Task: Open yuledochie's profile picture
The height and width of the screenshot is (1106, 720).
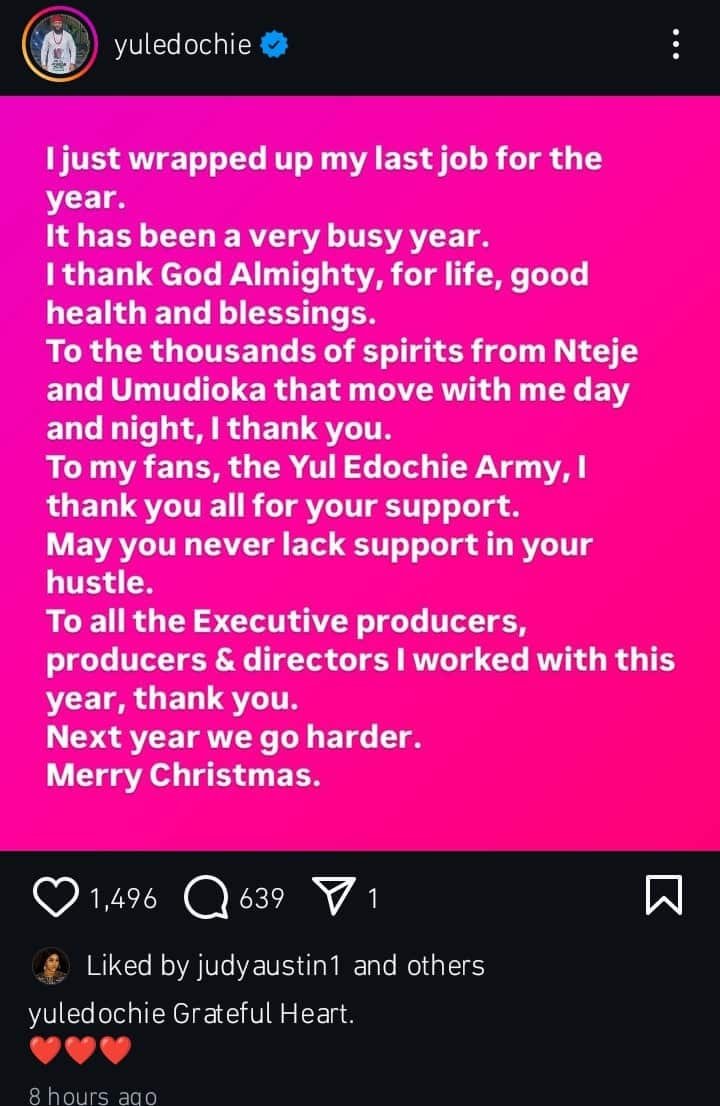Action: pos(58,46)
